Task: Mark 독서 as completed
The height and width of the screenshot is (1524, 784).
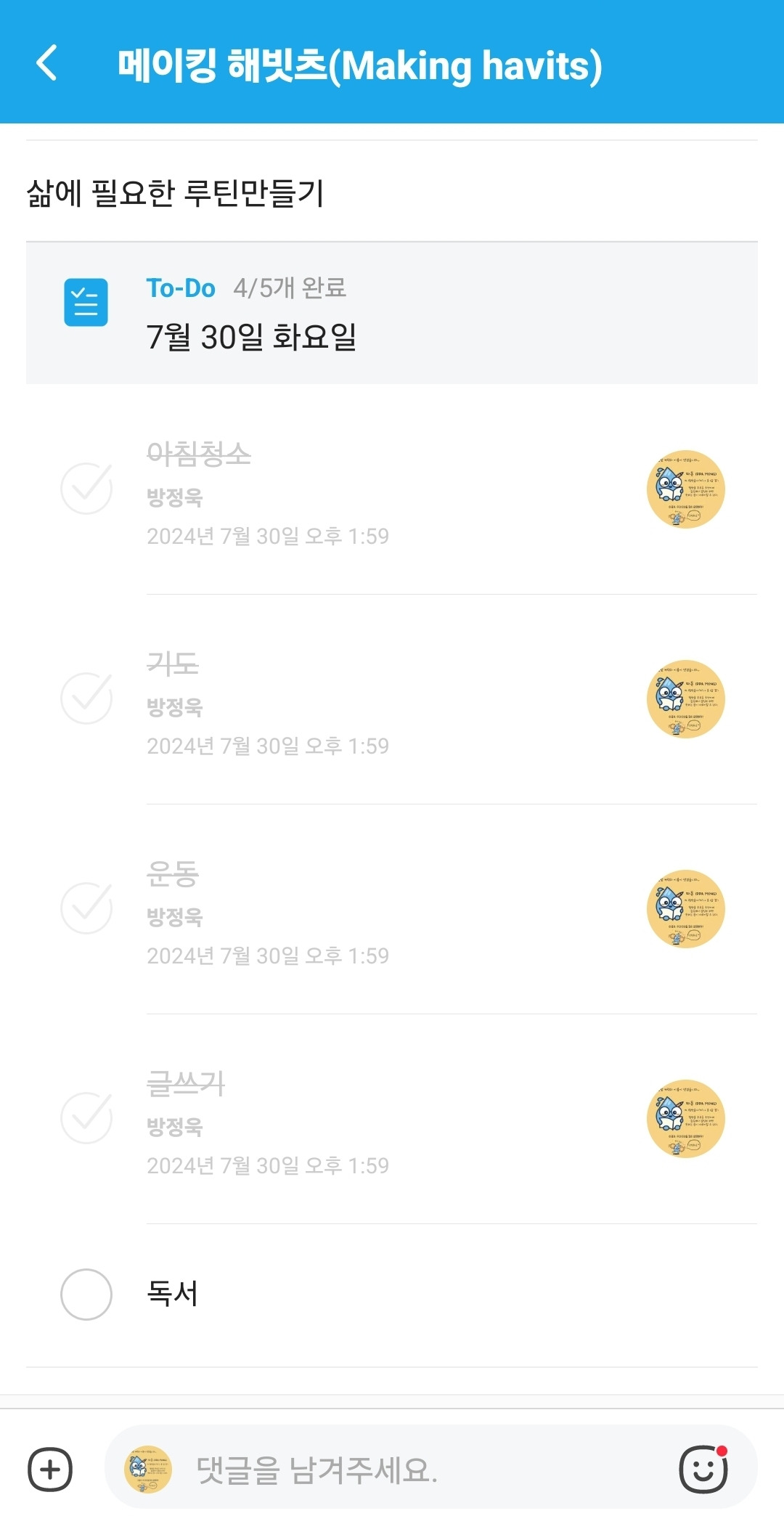Action: [x=86, y=1295]
